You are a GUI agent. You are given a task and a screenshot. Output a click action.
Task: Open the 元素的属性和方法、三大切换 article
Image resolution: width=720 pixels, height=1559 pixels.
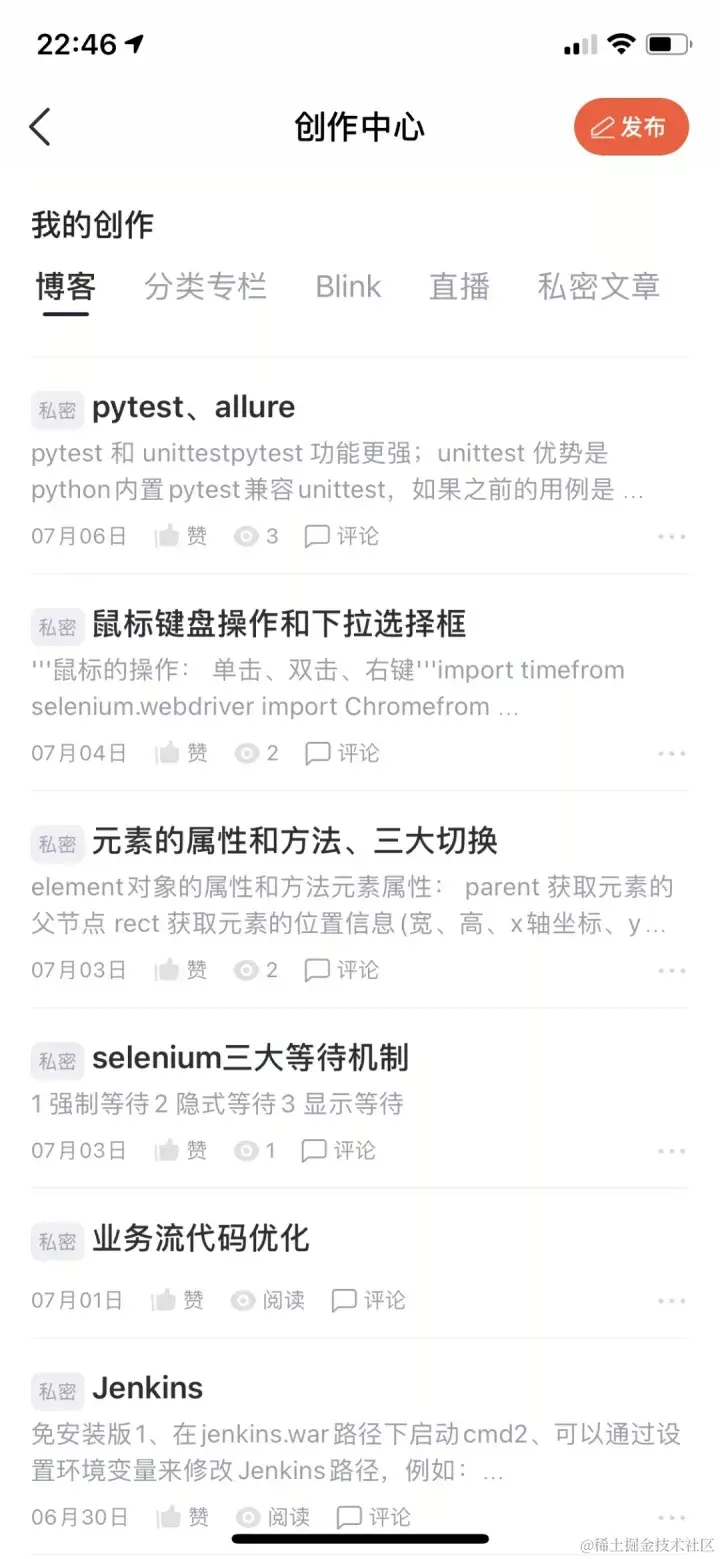tap(294, 841)
